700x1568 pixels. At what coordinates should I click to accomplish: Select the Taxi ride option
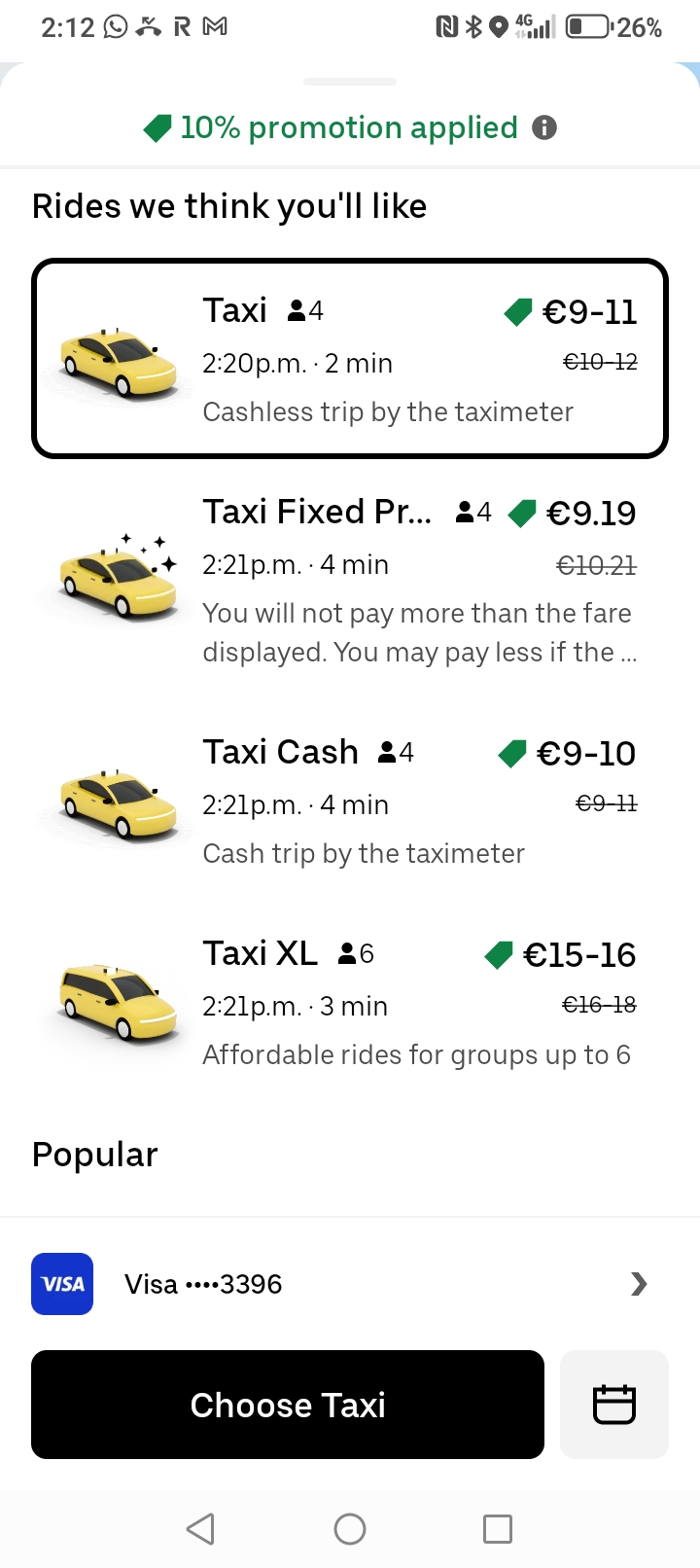[x=350, y=358]
